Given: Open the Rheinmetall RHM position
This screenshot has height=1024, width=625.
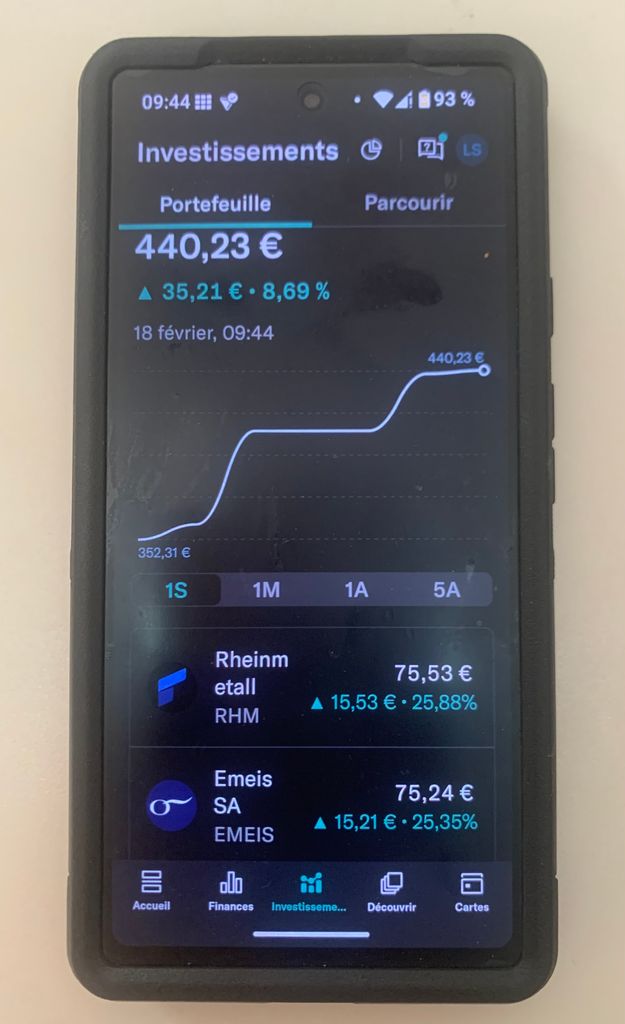Looking at the screenshot, I should (312, 687).
